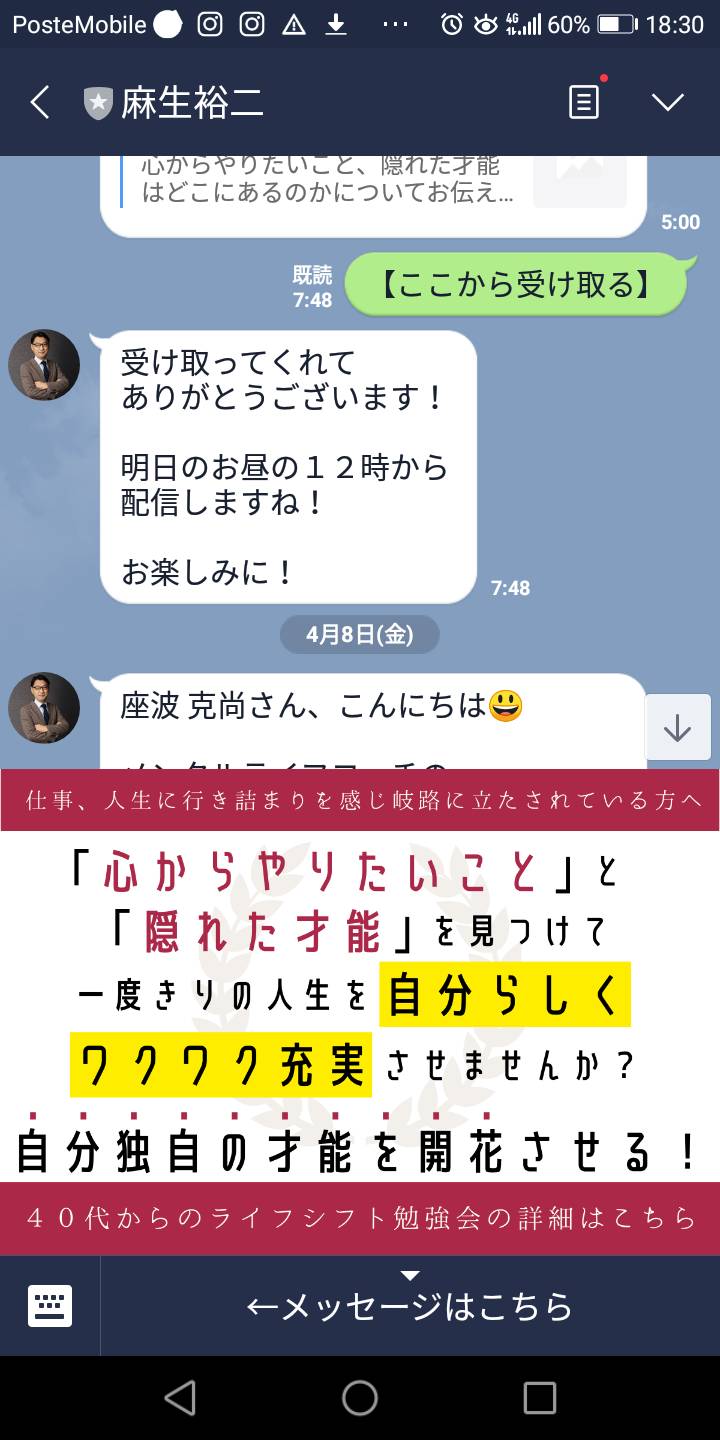This screenshot has height=1440, width=720.
Task: Open sender's profile picture beside 受け取ってくれて message
Action: (44, 365)
